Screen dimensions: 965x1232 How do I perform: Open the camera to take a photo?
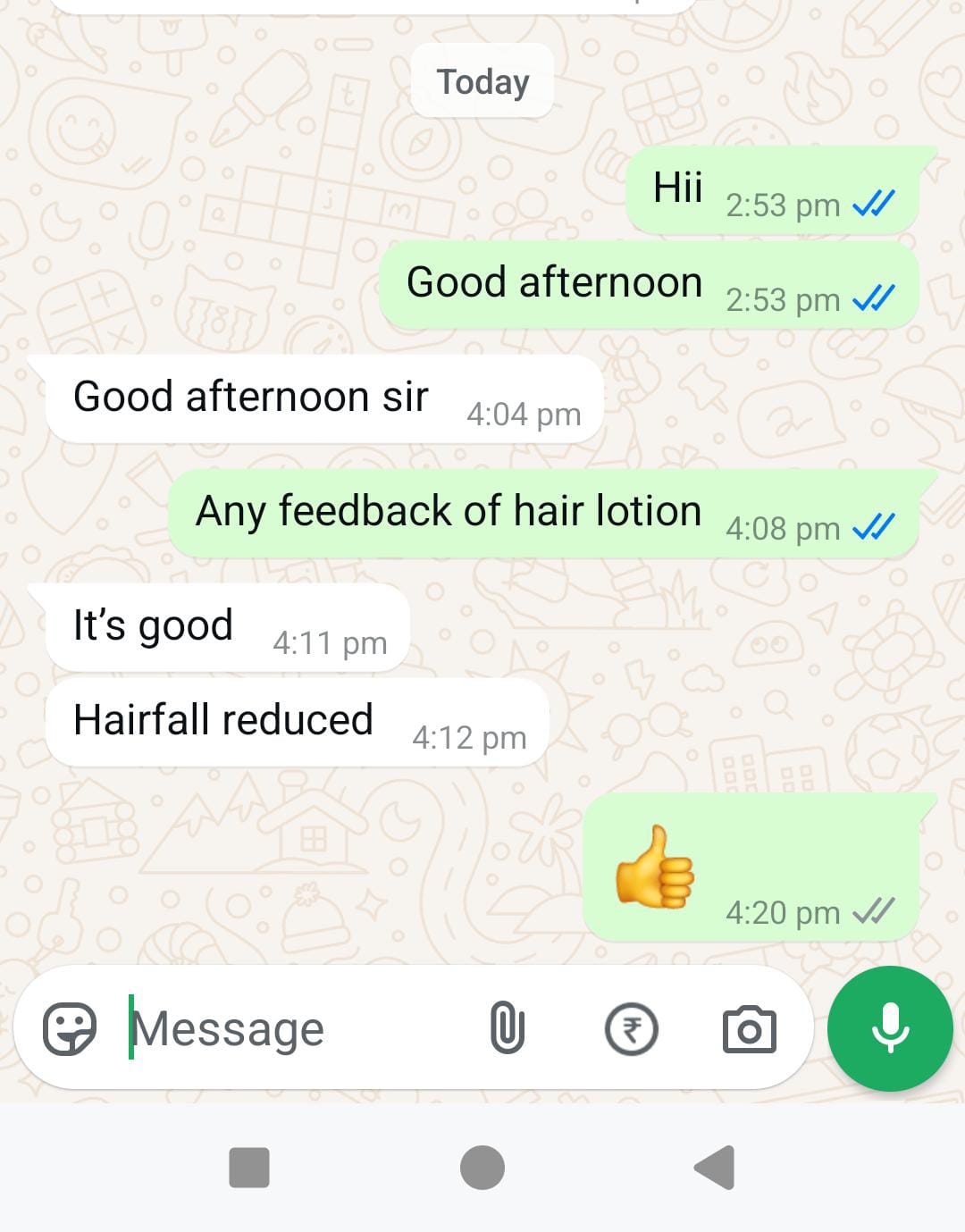[x=749, y=1030]
